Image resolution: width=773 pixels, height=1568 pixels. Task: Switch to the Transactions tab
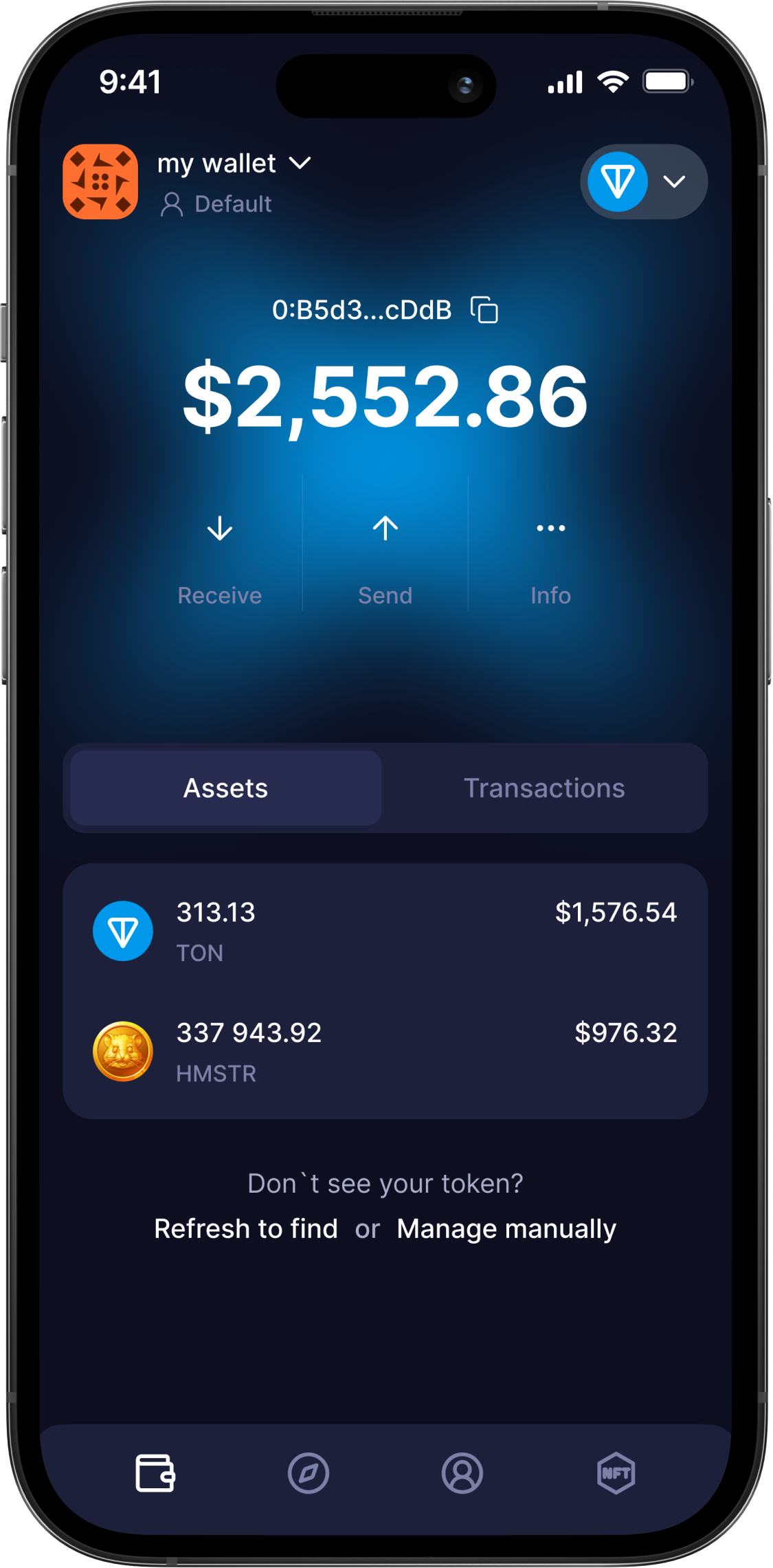click(x=544, y=788)
